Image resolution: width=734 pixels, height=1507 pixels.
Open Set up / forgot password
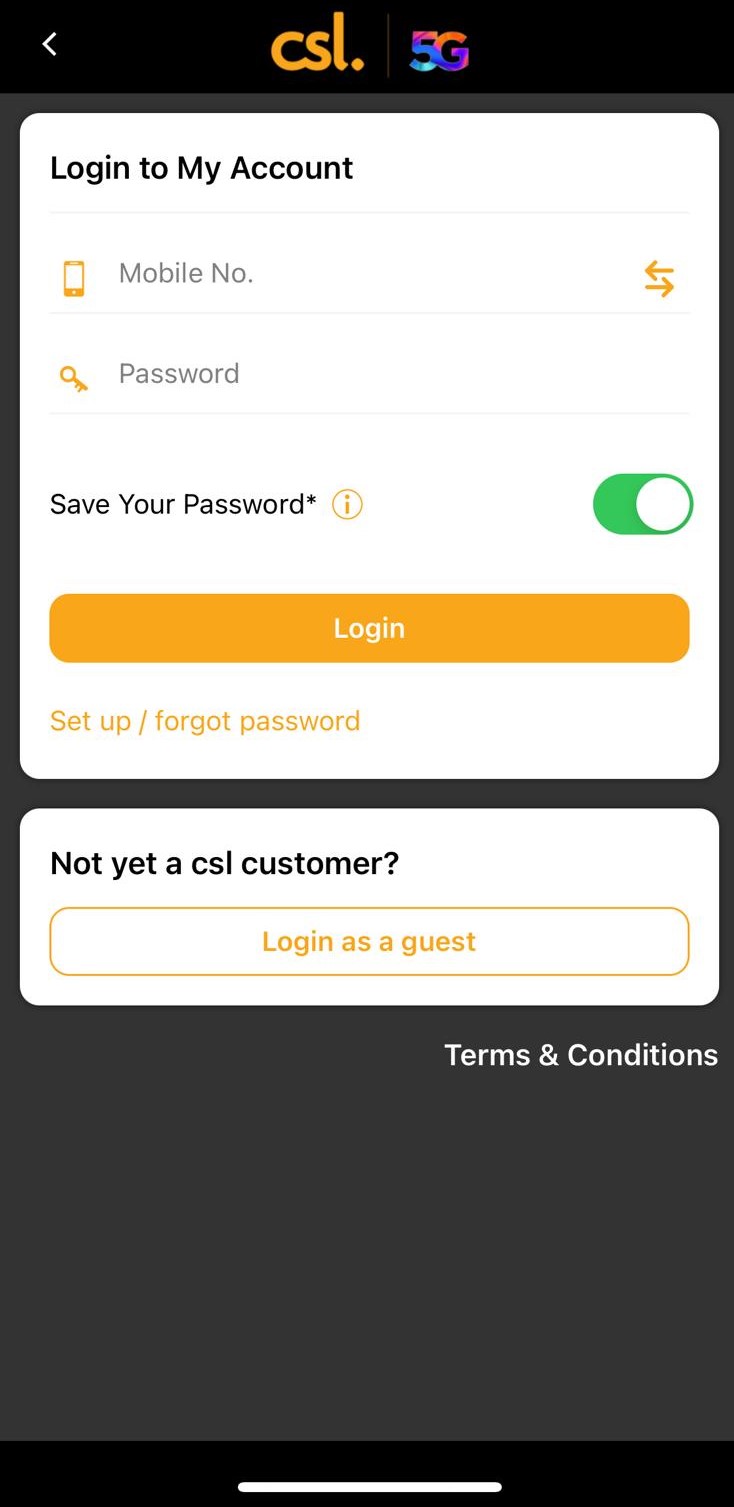[x=205, y=721]
